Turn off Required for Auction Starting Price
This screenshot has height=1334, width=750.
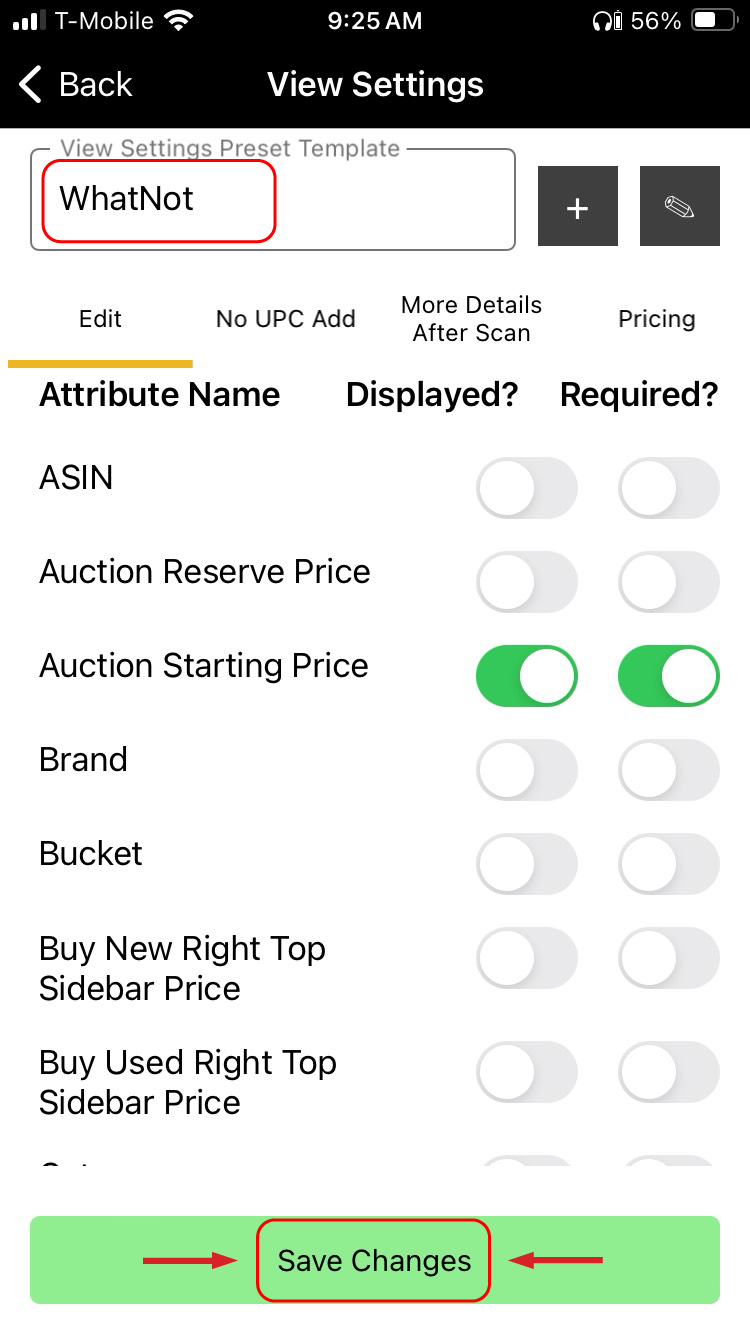coord(669,676)
